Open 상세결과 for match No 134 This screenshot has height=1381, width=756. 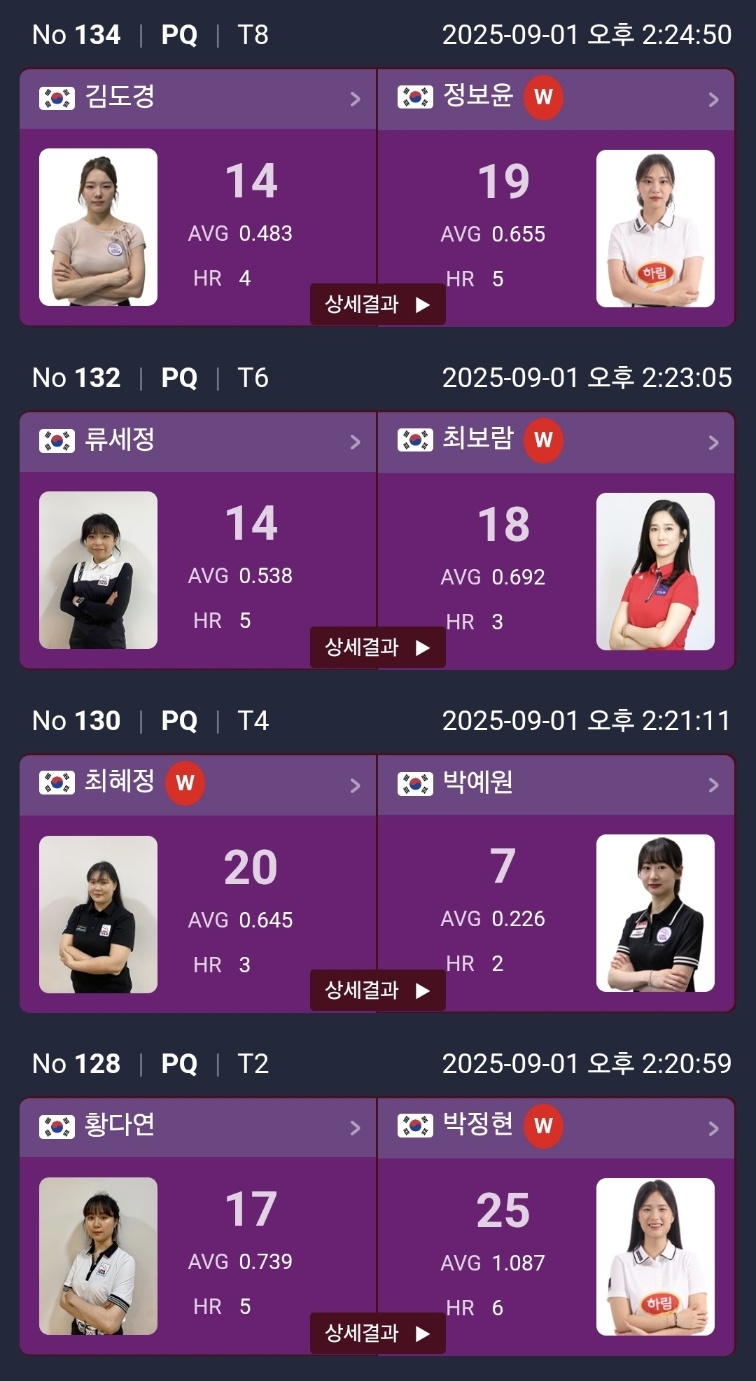coord(377,305)
